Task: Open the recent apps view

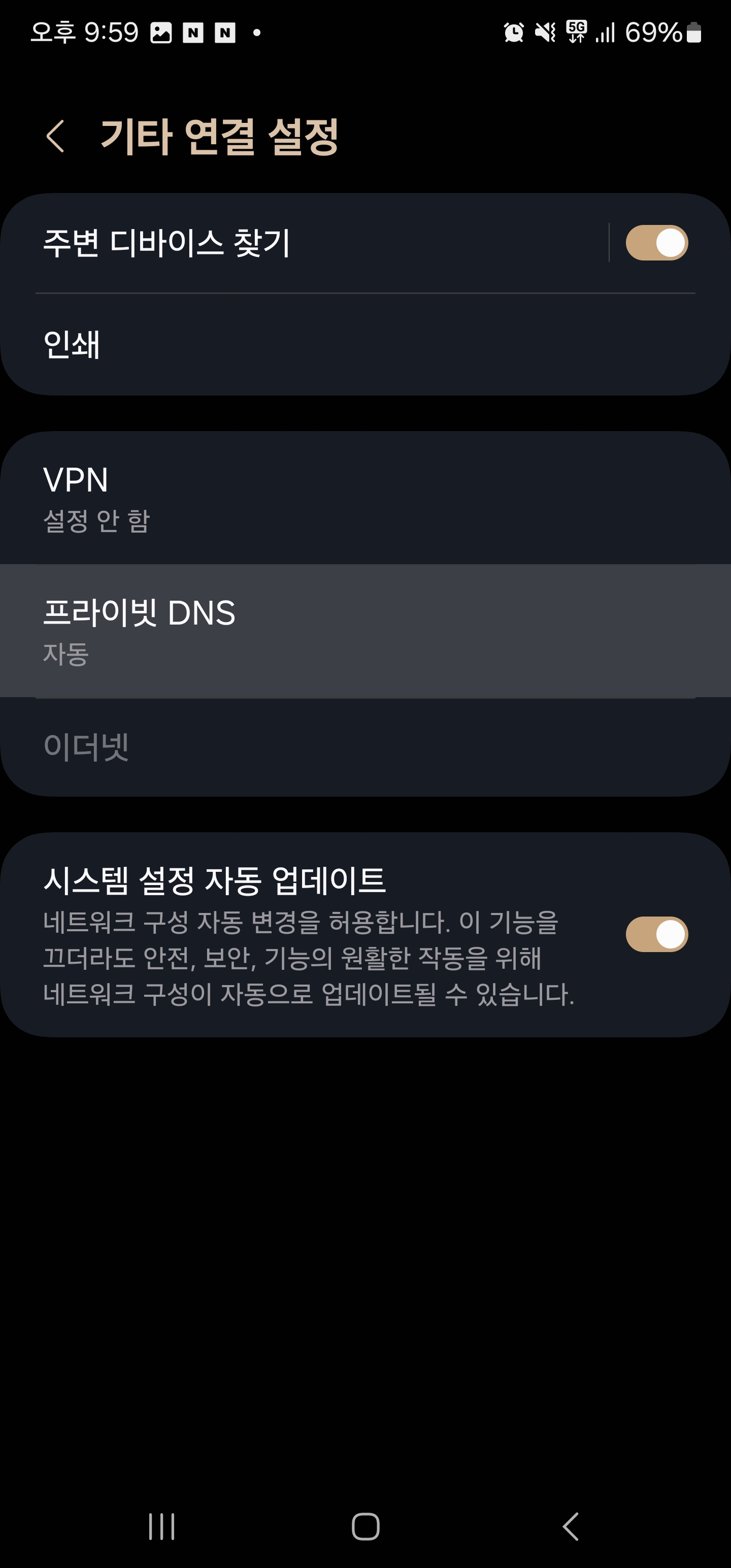Action: (x=161, y=1526)
